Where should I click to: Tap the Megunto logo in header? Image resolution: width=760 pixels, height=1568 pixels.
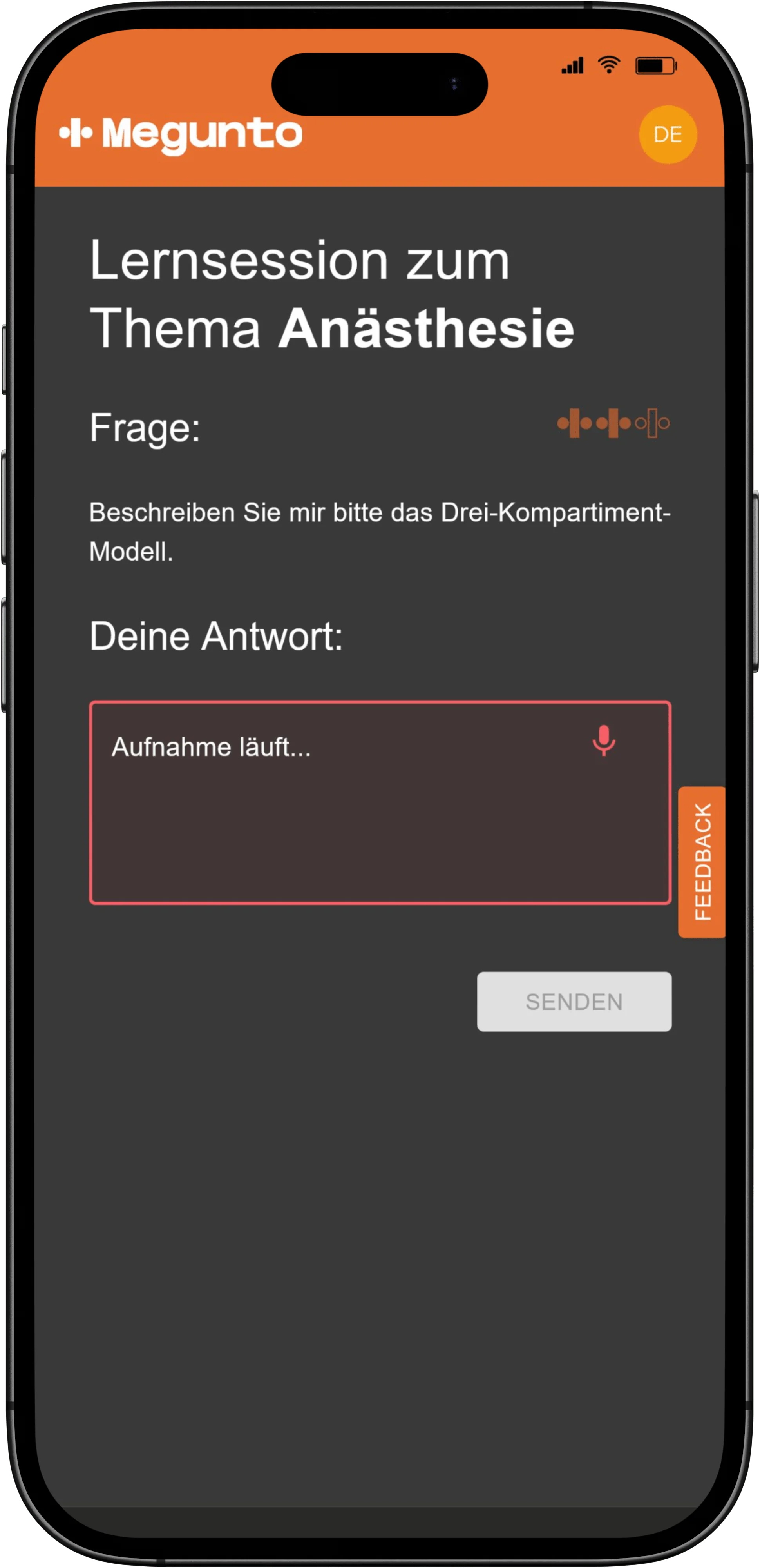click(x=181, y=134)
